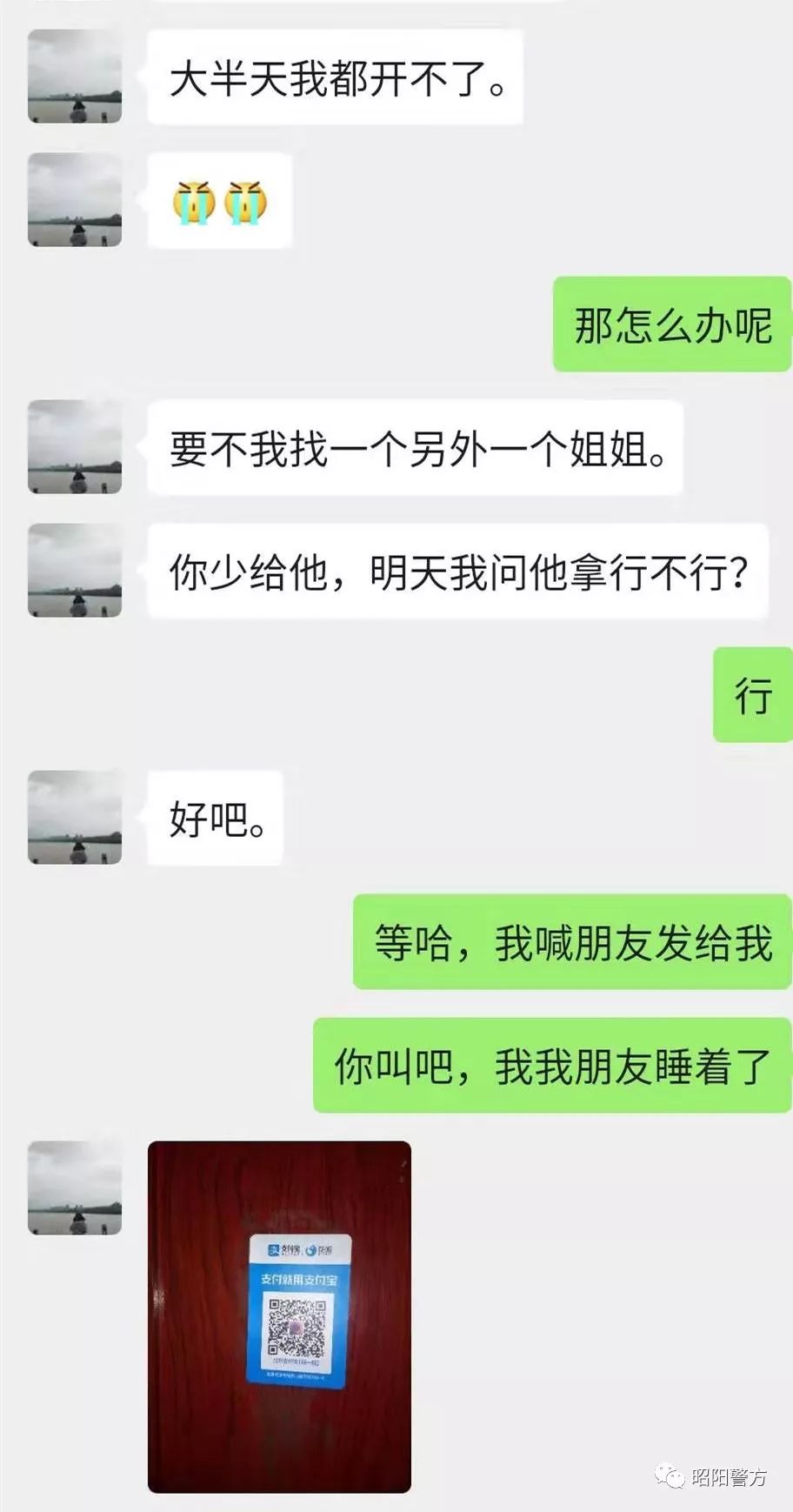Tap the avatar beside "要不我找一个另外一个姐姐。"
The height and width of the screenshot is (1512, 793).
[x=75, y=447]
